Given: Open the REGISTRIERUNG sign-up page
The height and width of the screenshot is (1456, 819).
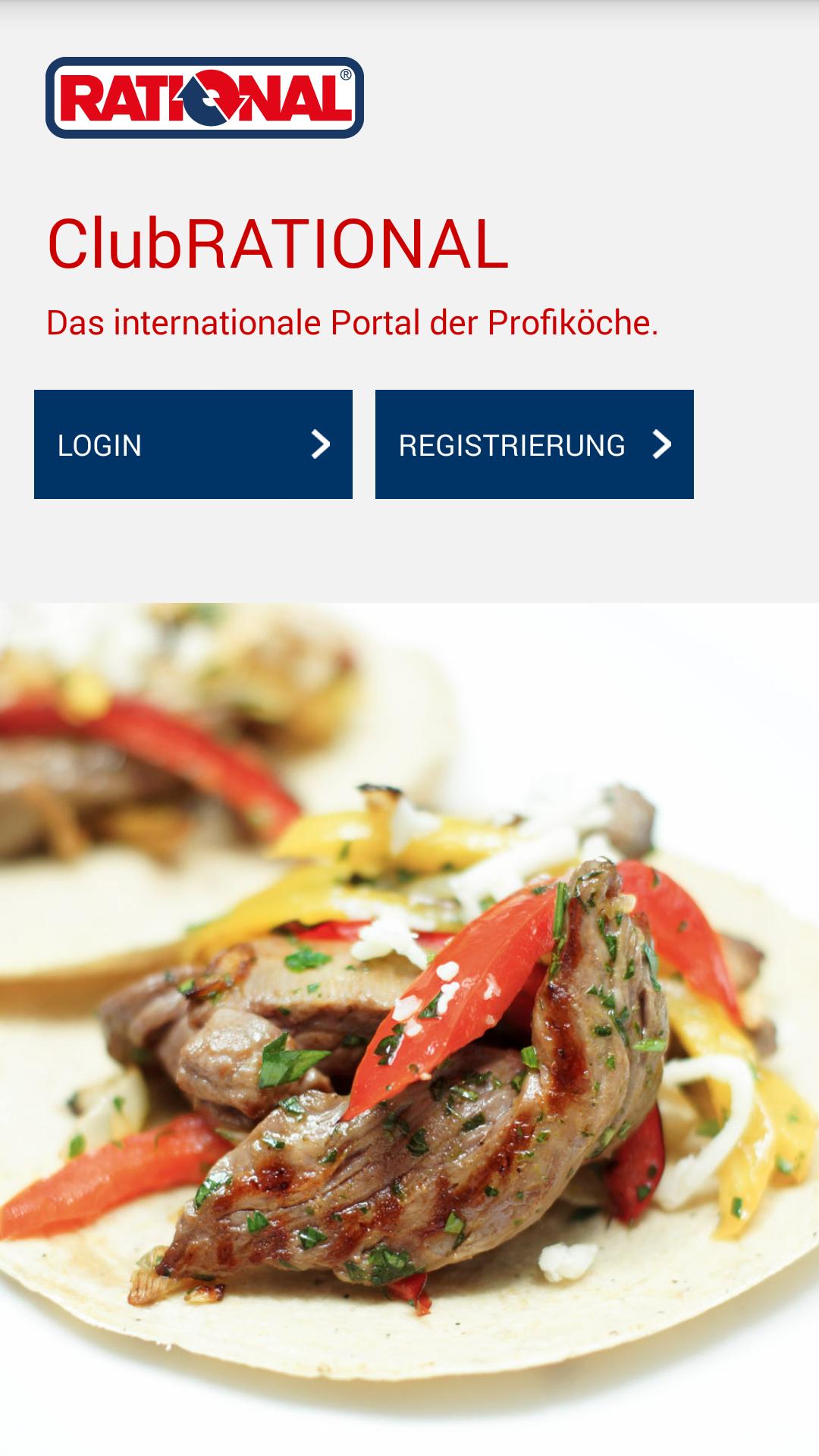Looking at the screenshot, I should (534, 444).
